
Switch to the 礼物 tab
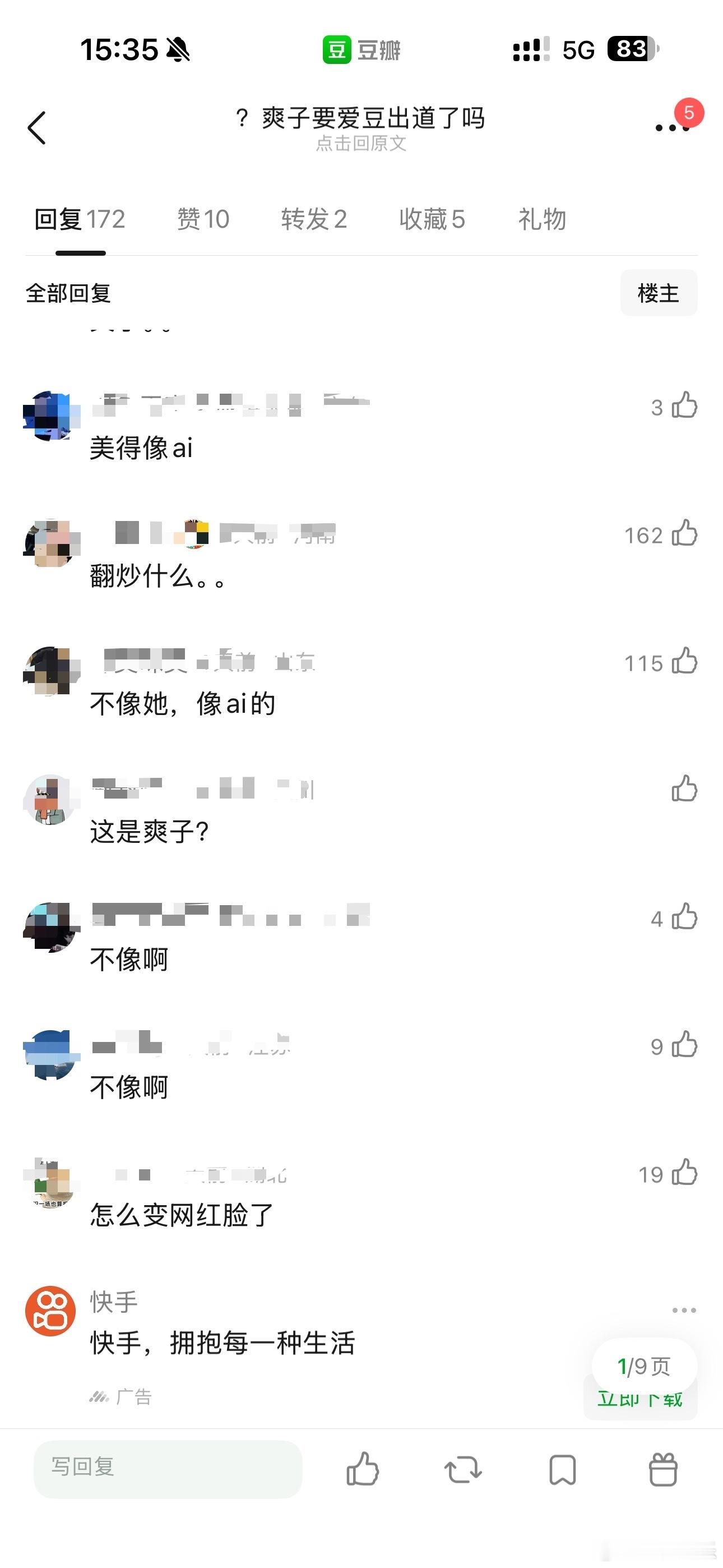(540, 219)
